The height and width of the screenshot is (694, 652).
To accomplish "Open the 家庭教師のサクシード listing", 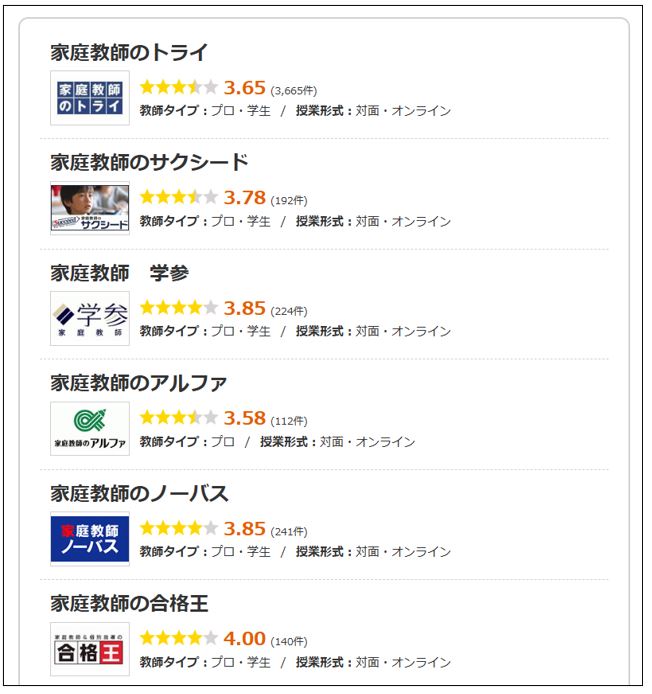I will (x=149, y=163).
